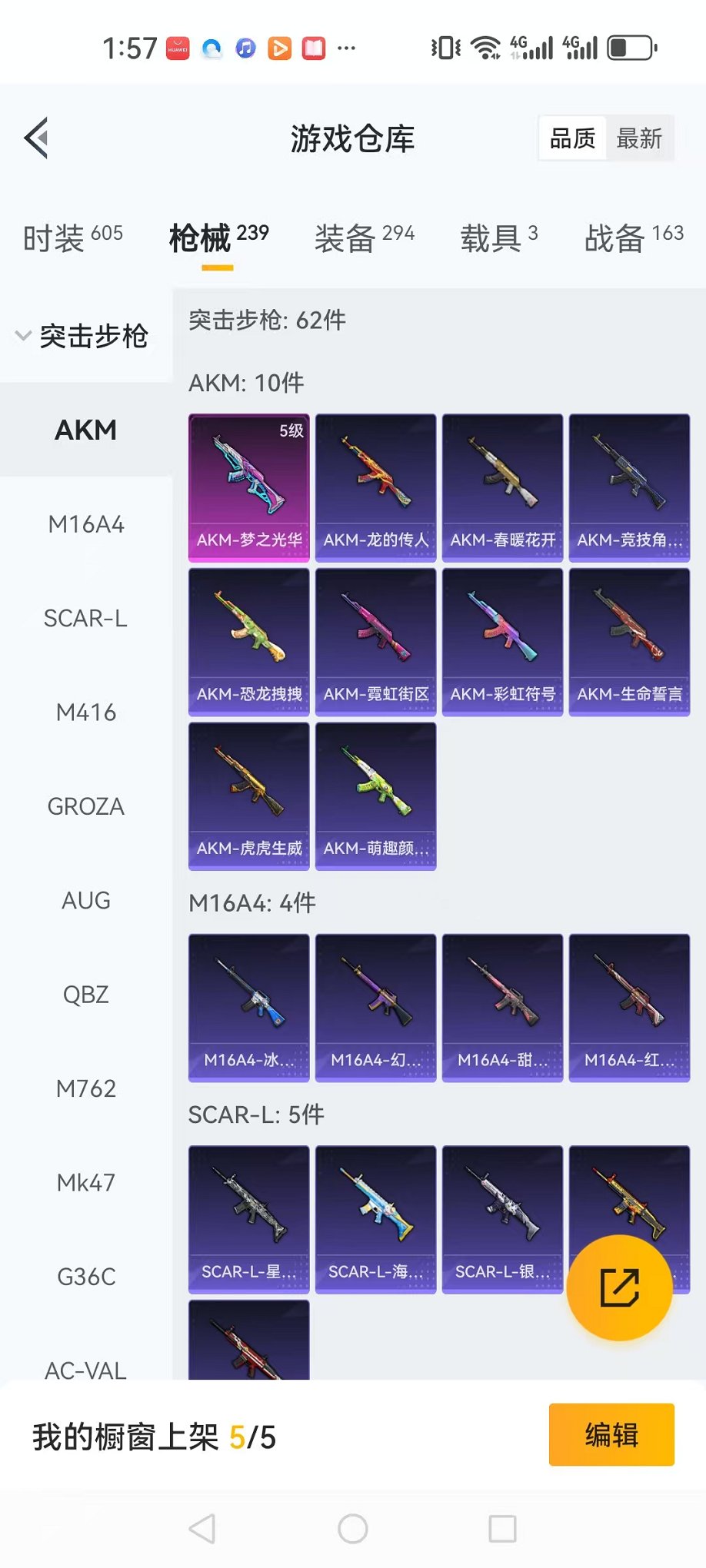
Task: Select M16A4 in the side list
Action: coord(86,525)
